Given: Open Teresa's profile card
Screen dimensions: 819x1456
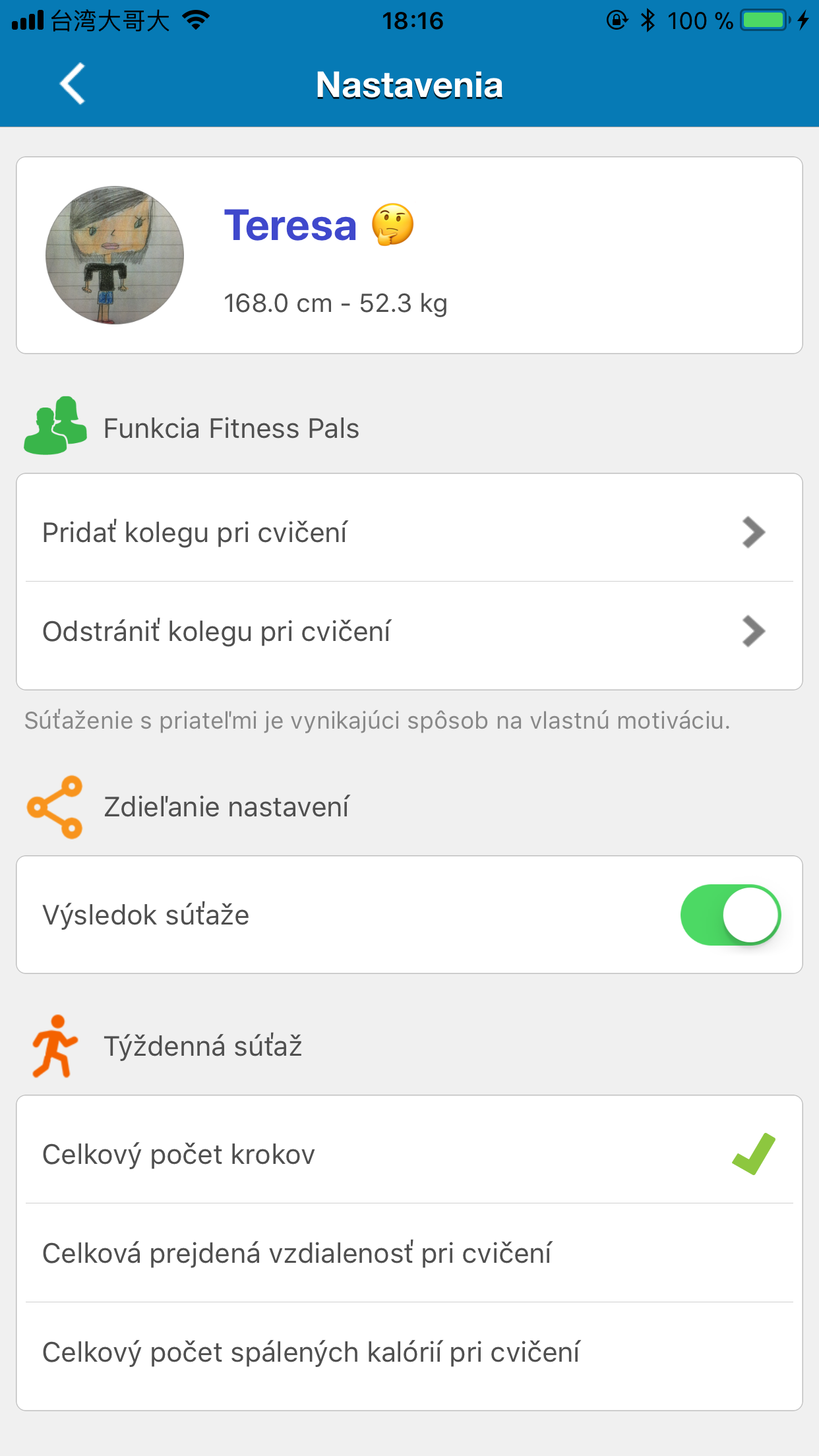Looking at the screenshot, I should click(409, 255).
